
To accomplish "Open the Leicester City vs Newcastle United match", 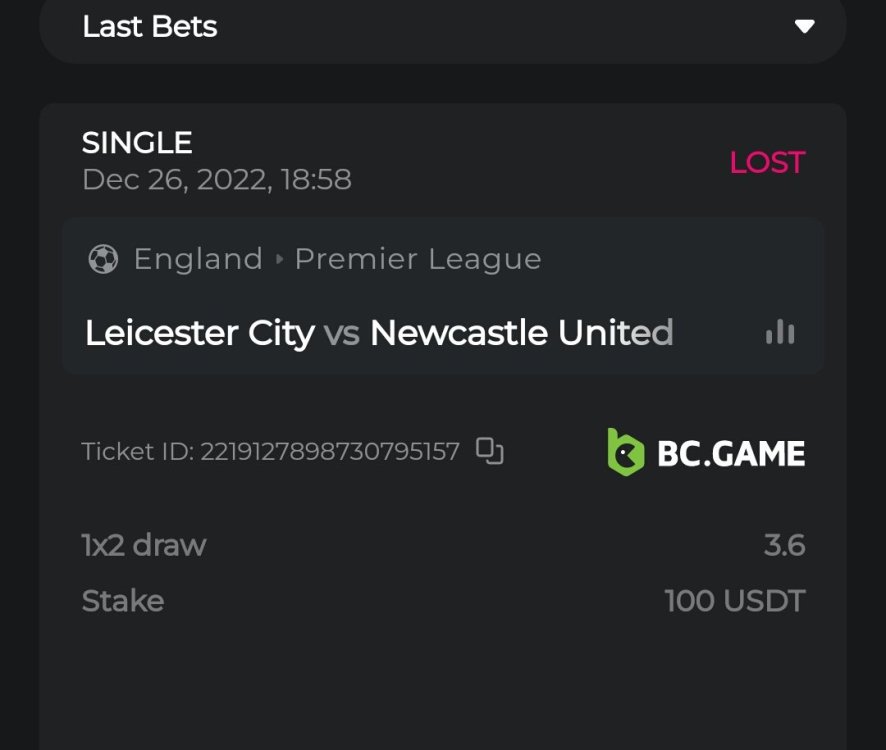I will click(379, 333).
